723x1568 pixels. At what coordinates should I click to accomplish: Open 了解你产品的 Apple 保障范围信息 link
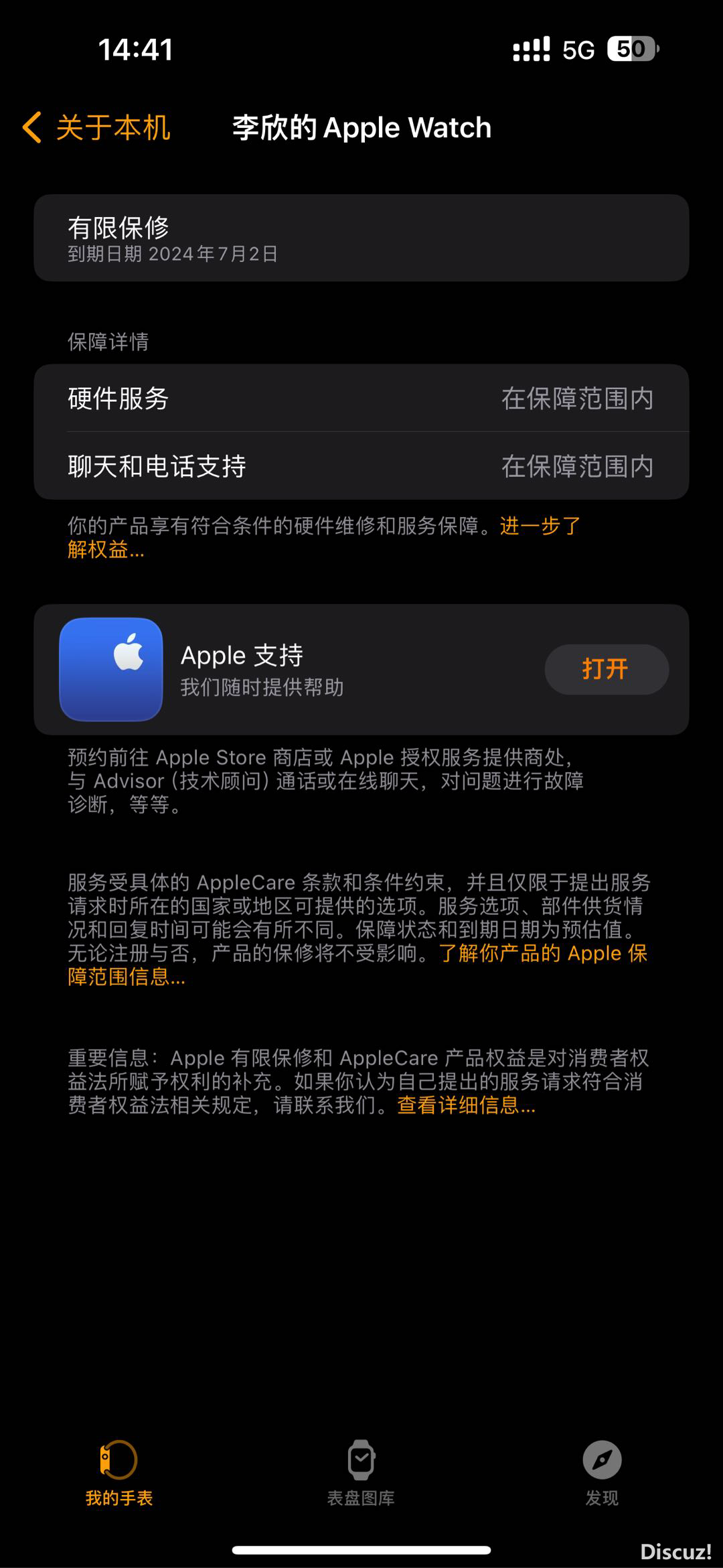pyautogui.click(x=542, y=953)
